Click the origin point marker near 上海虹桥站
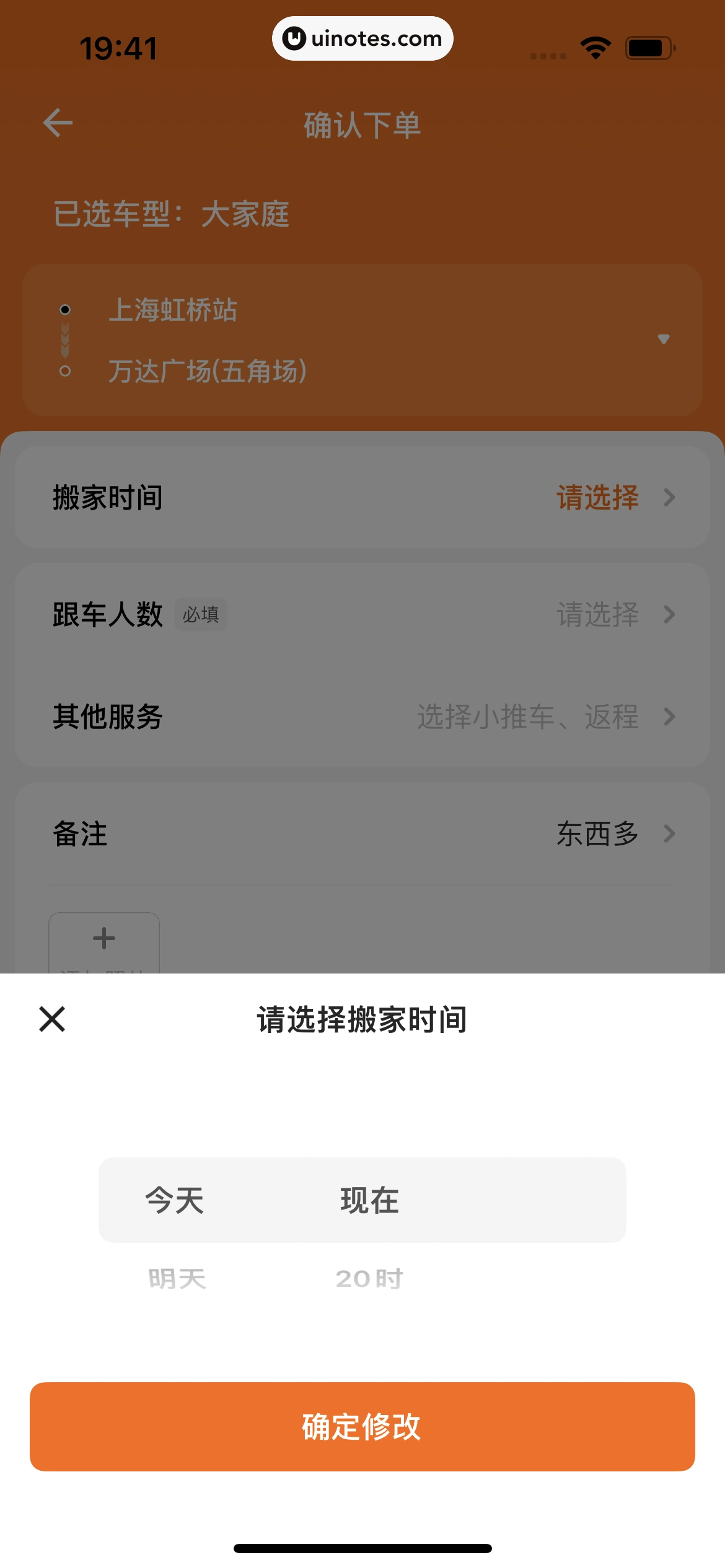Image resolution: width=725 pixels, height=1568 pixels. coord(65,310)
